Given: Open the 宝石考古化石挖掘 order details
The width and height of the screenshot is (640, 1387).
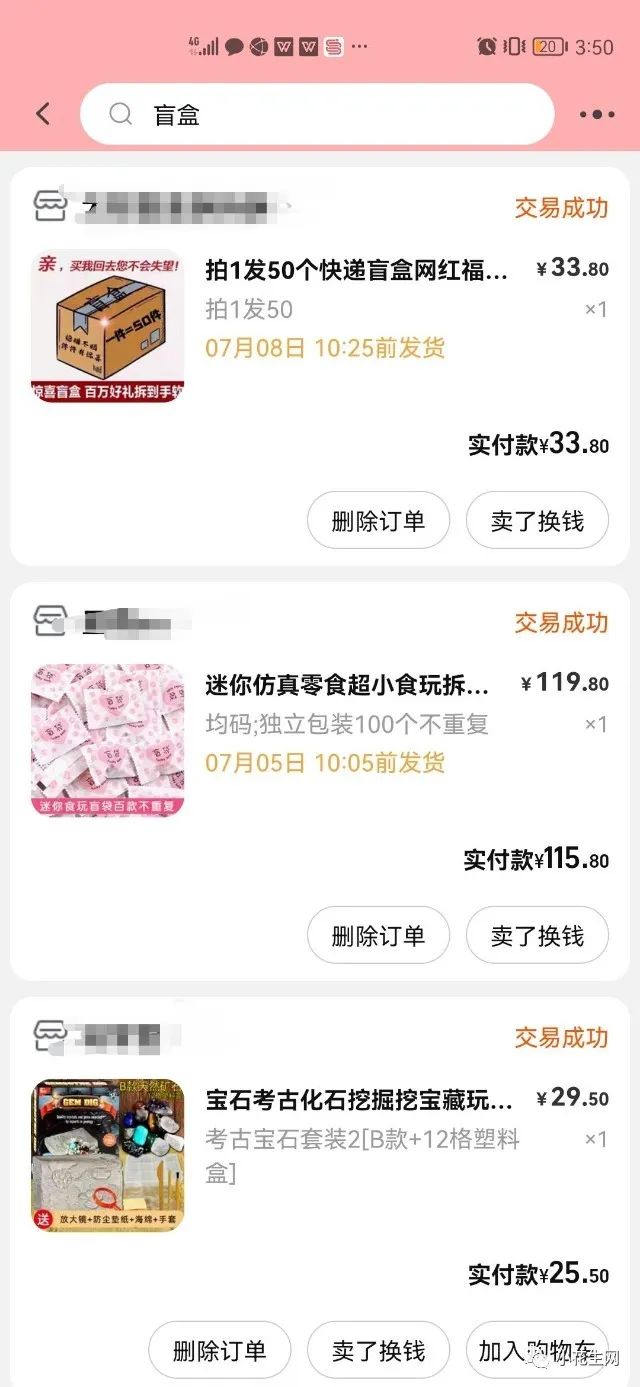Looking at the screenshot, I should click(x=358, y=1100).
